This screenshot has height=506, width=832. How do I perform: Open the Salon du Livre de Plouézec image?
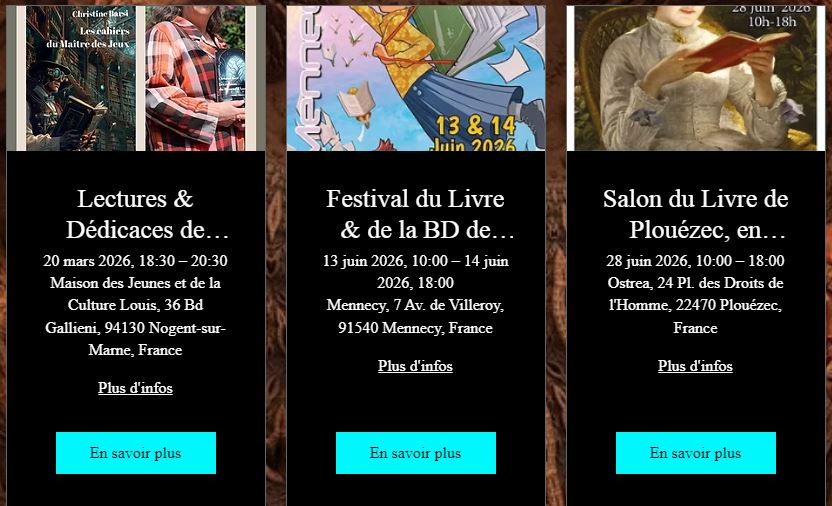[695, 77]
